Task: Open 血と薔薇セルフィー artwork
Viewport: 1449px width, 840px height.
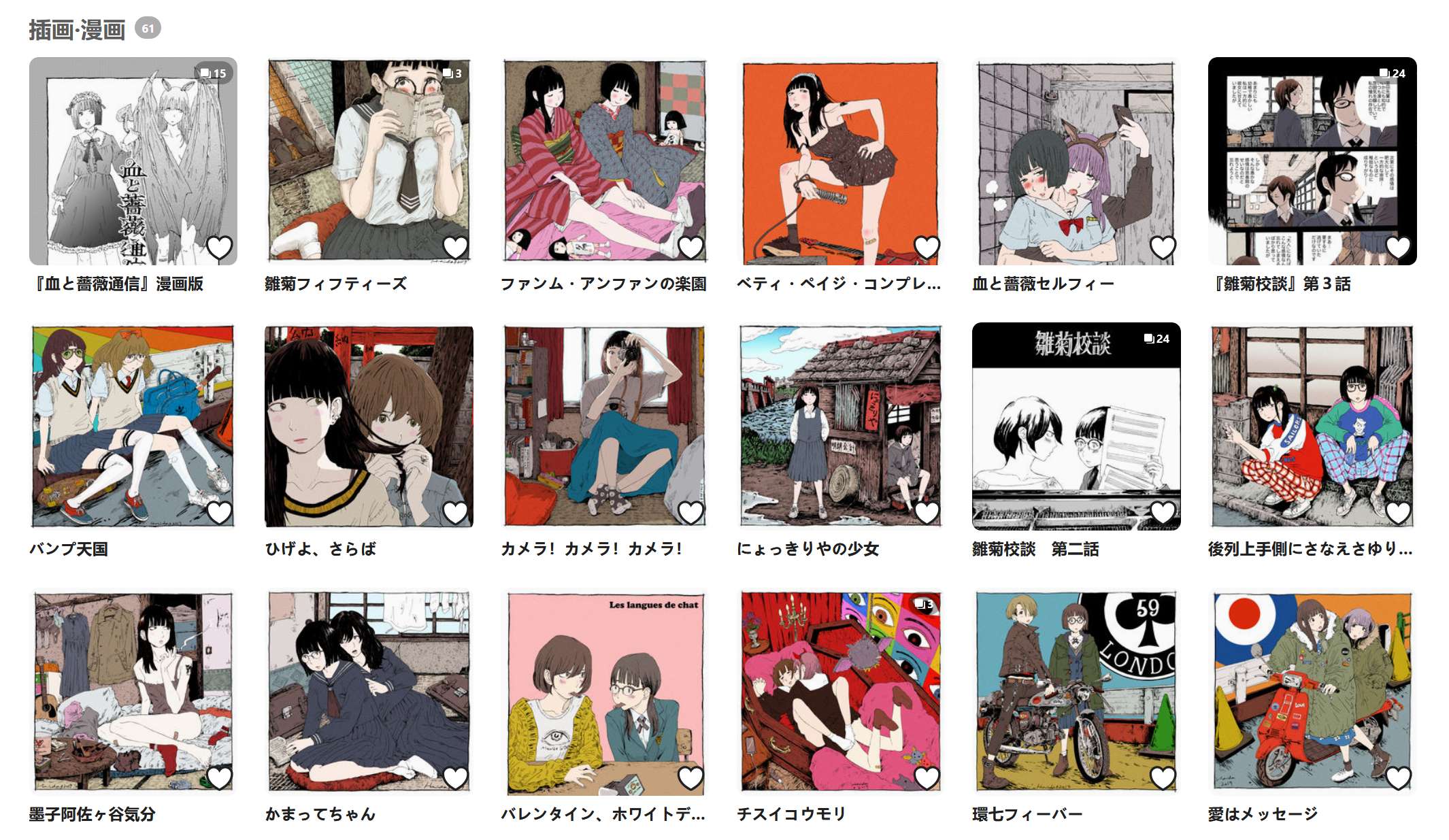Action: point(1076,161)
